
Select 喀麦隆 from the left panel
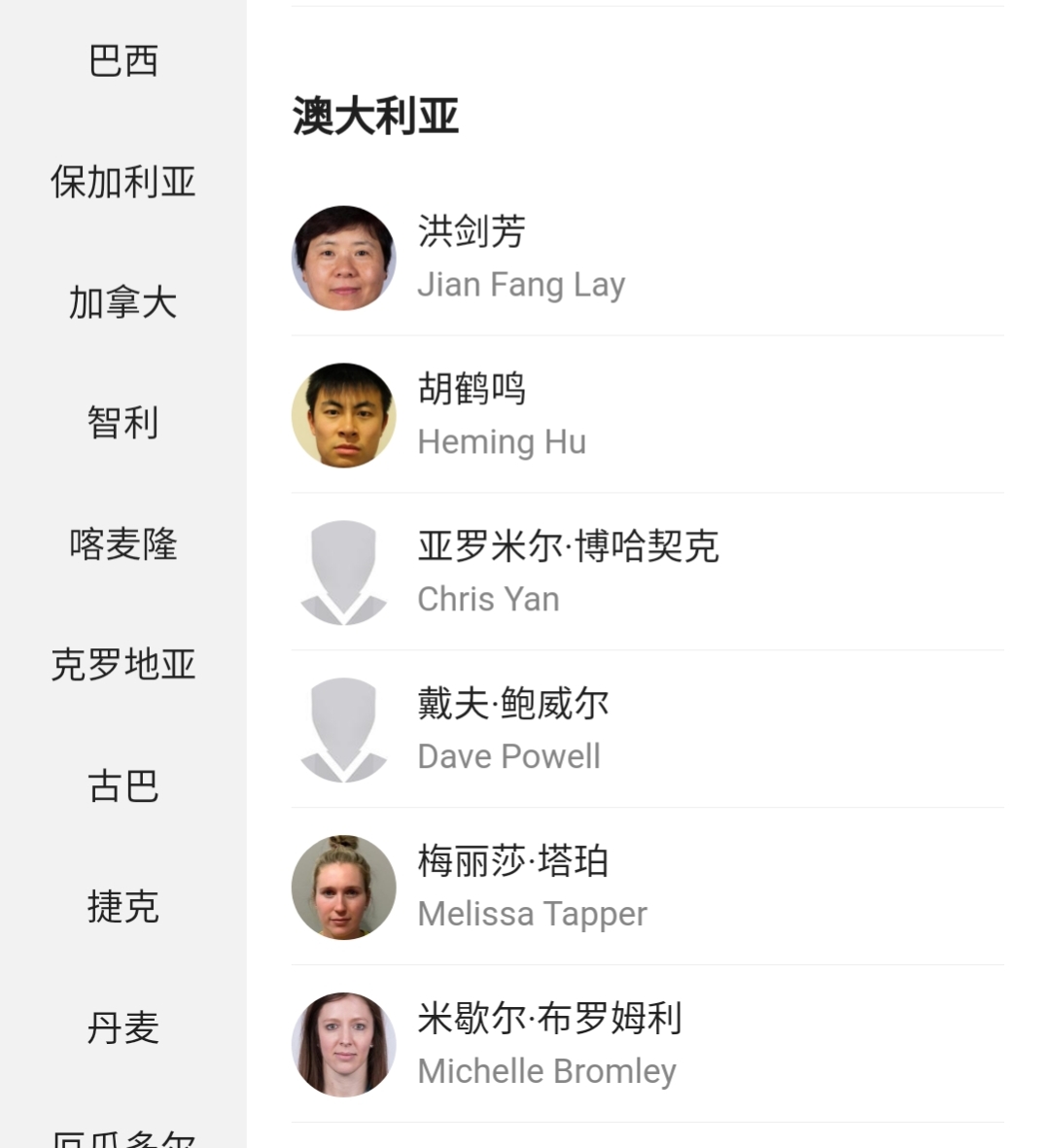122,544
